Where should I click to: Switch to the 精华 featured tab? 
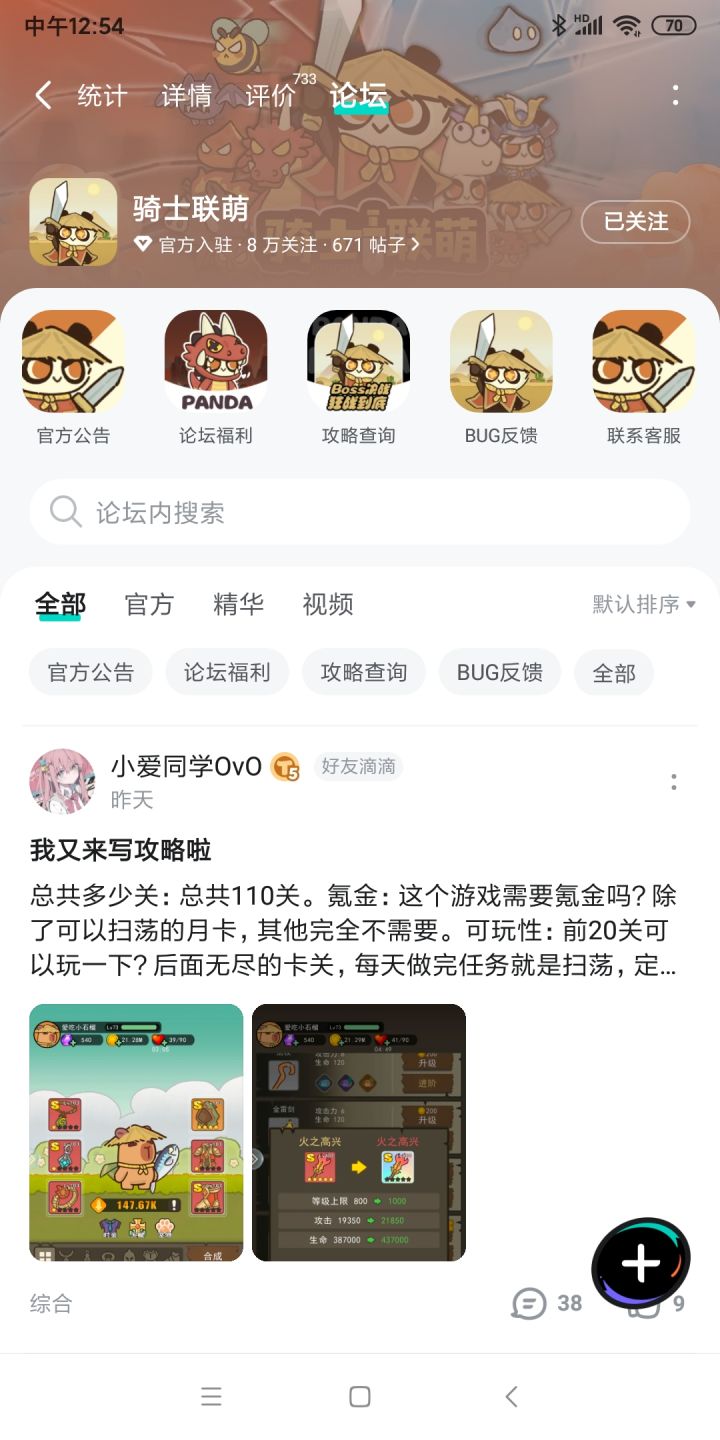pyautogui.click(x=236, y=604)
